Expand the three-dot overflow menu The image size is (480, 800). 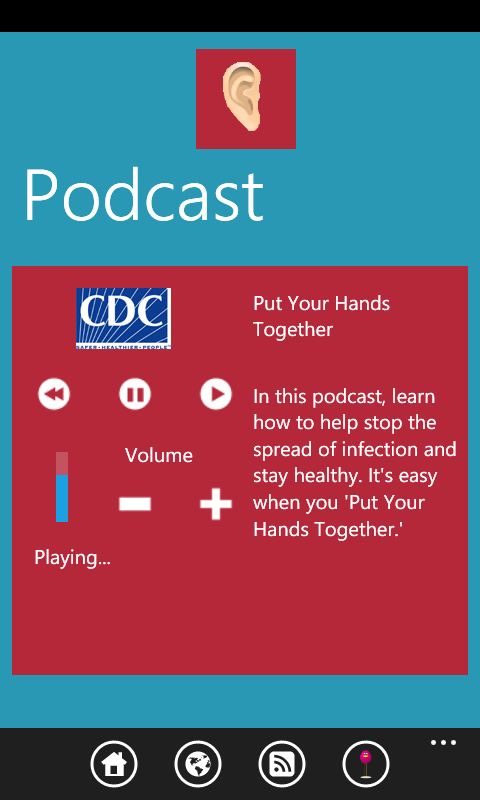(443, 743)
